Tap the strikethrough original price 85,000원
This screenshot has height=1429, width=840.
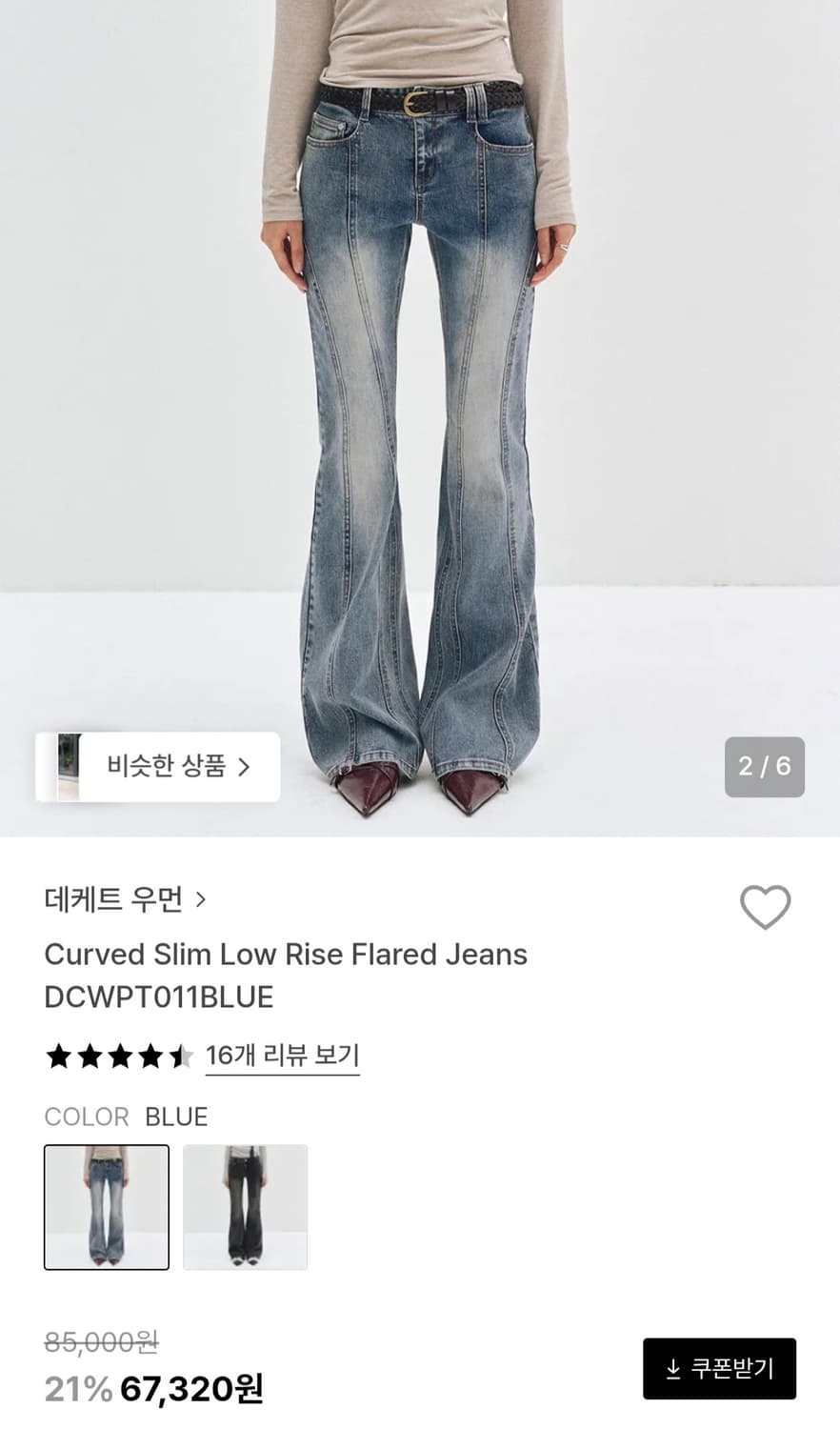tap(101, 1342)
